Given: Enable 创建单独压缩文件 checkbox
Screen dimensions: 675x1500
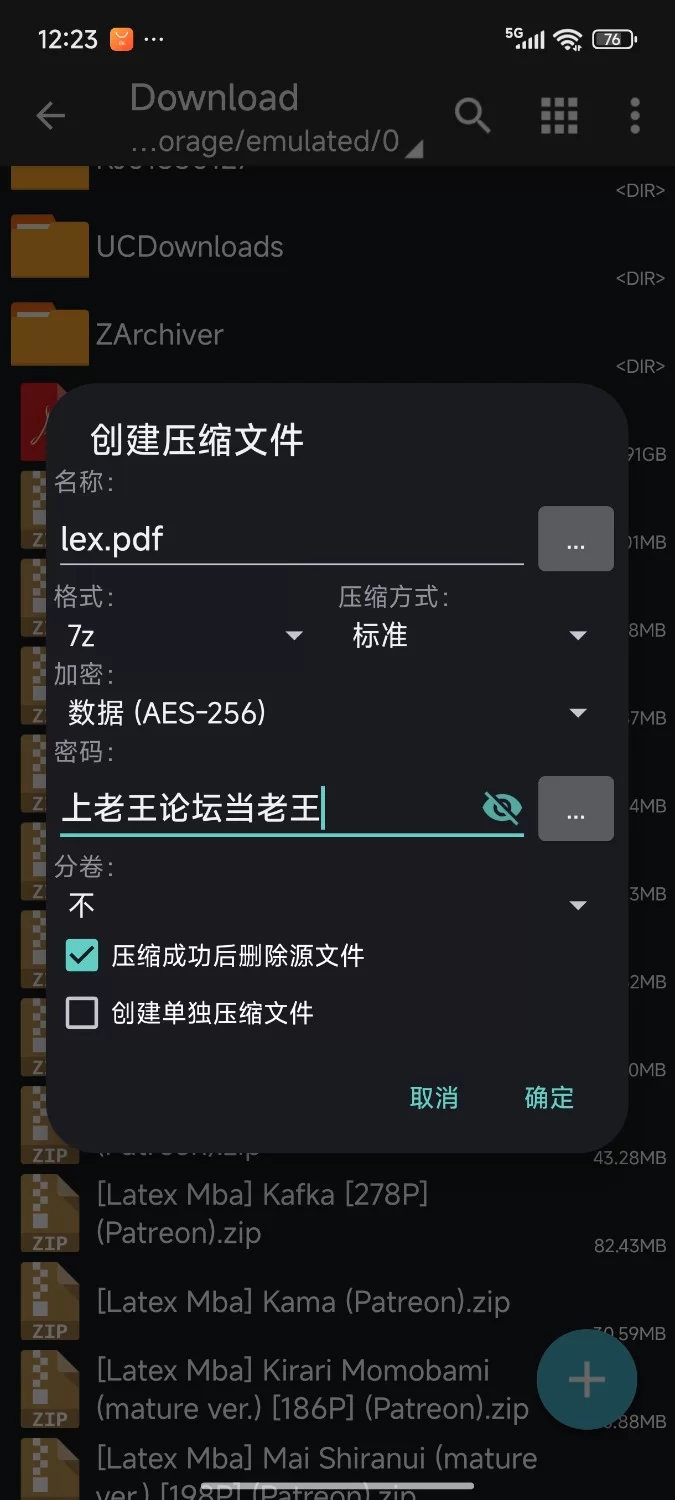Looking at the screenshot, I should pyautogui.click(x=82, y=1013).
